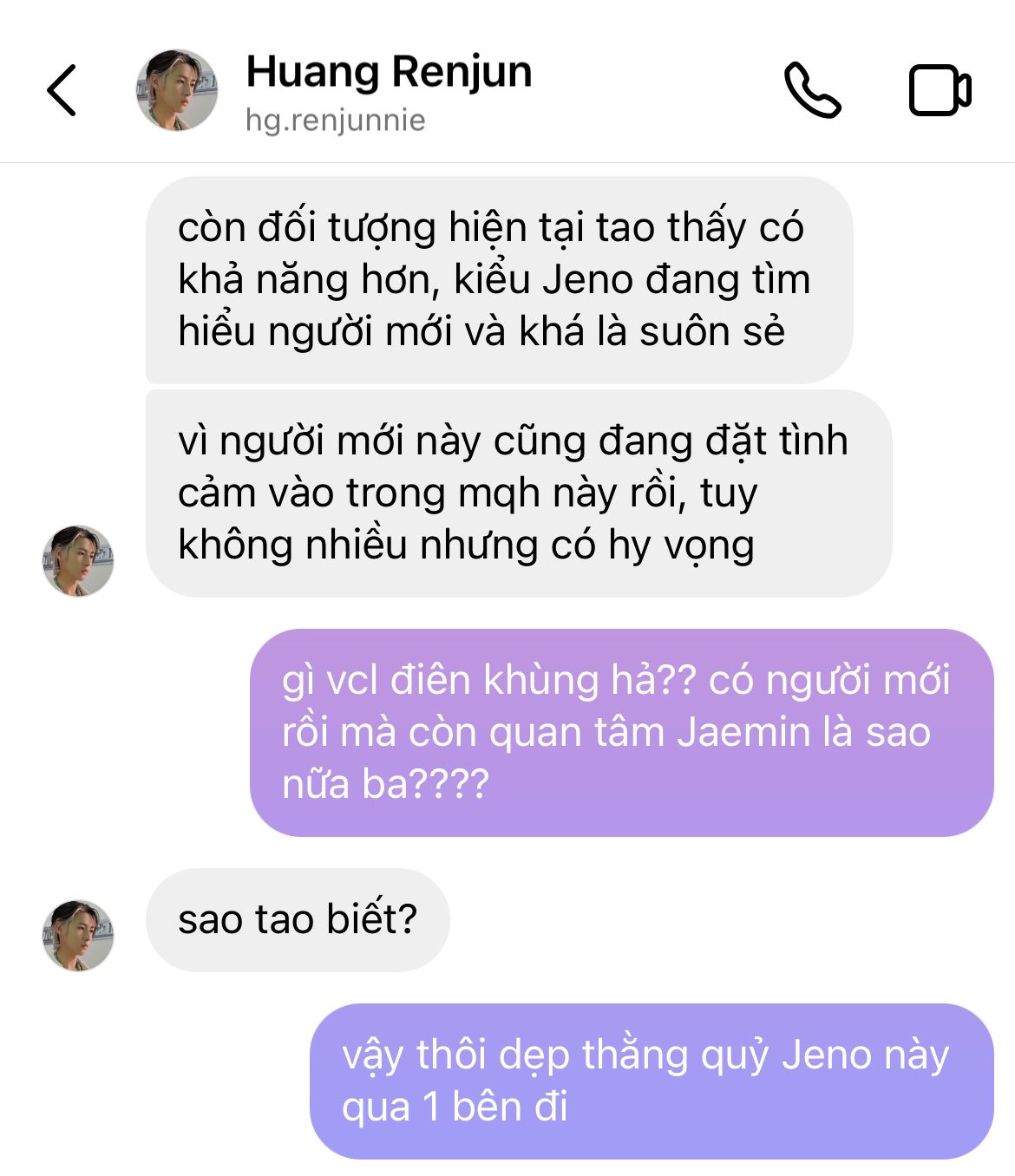
Task: Go back to the chat list
Action: tap(62, 90)
